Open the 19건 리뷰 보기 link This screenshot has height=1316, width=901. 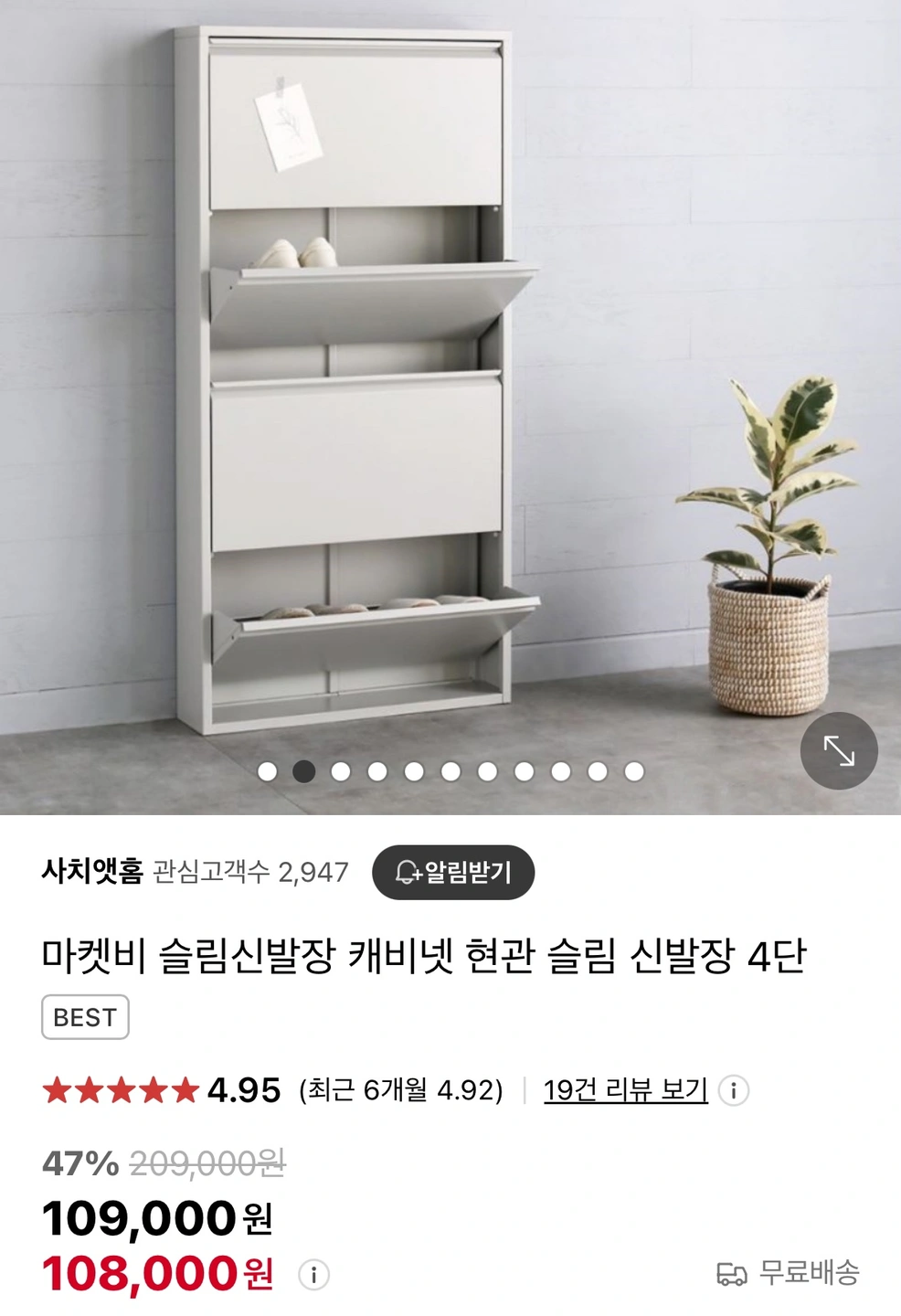coord(625,1089)
